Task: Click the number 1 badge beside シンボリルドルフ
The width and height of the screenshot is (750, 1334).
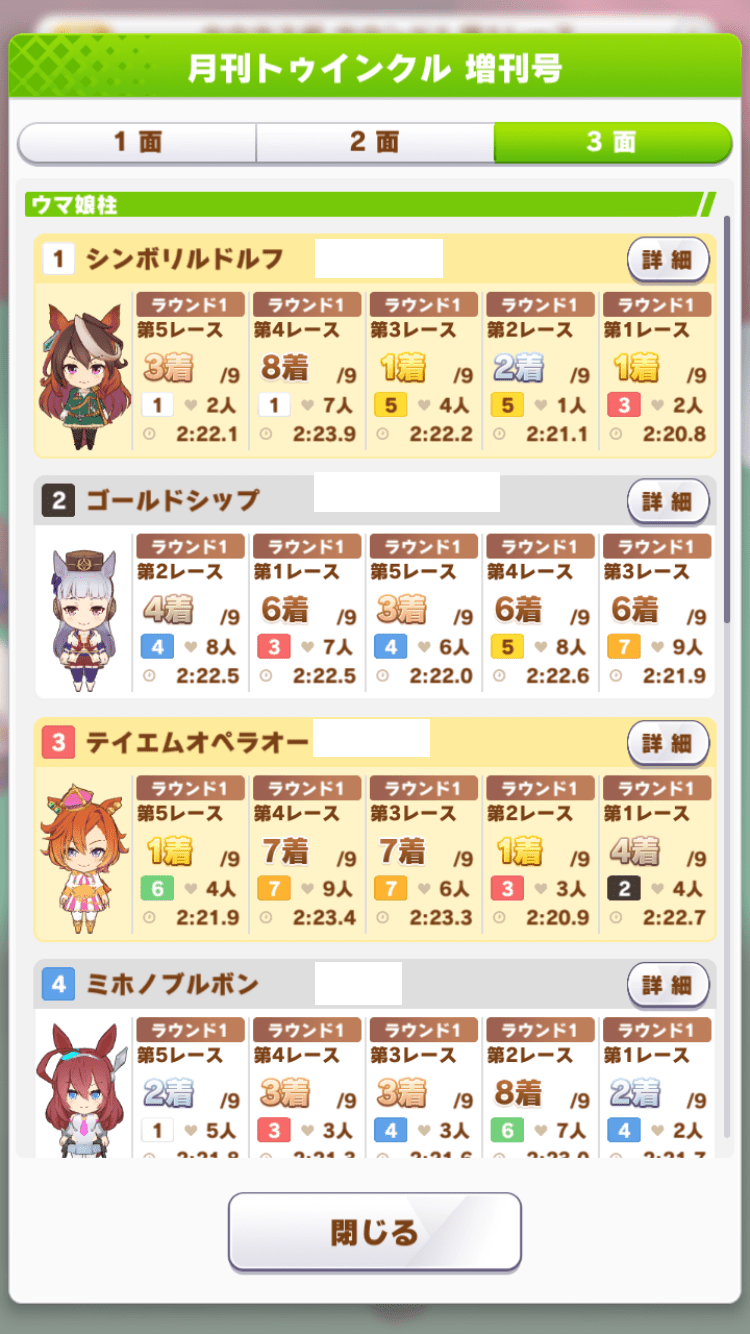Action: pyautogui.click(x=57, y=258)
